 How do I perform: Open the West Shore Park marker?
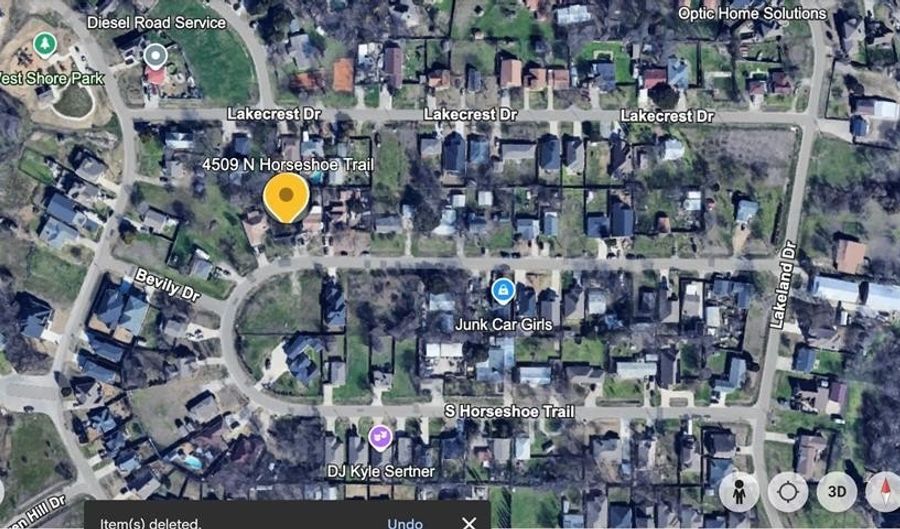(44, 44)
